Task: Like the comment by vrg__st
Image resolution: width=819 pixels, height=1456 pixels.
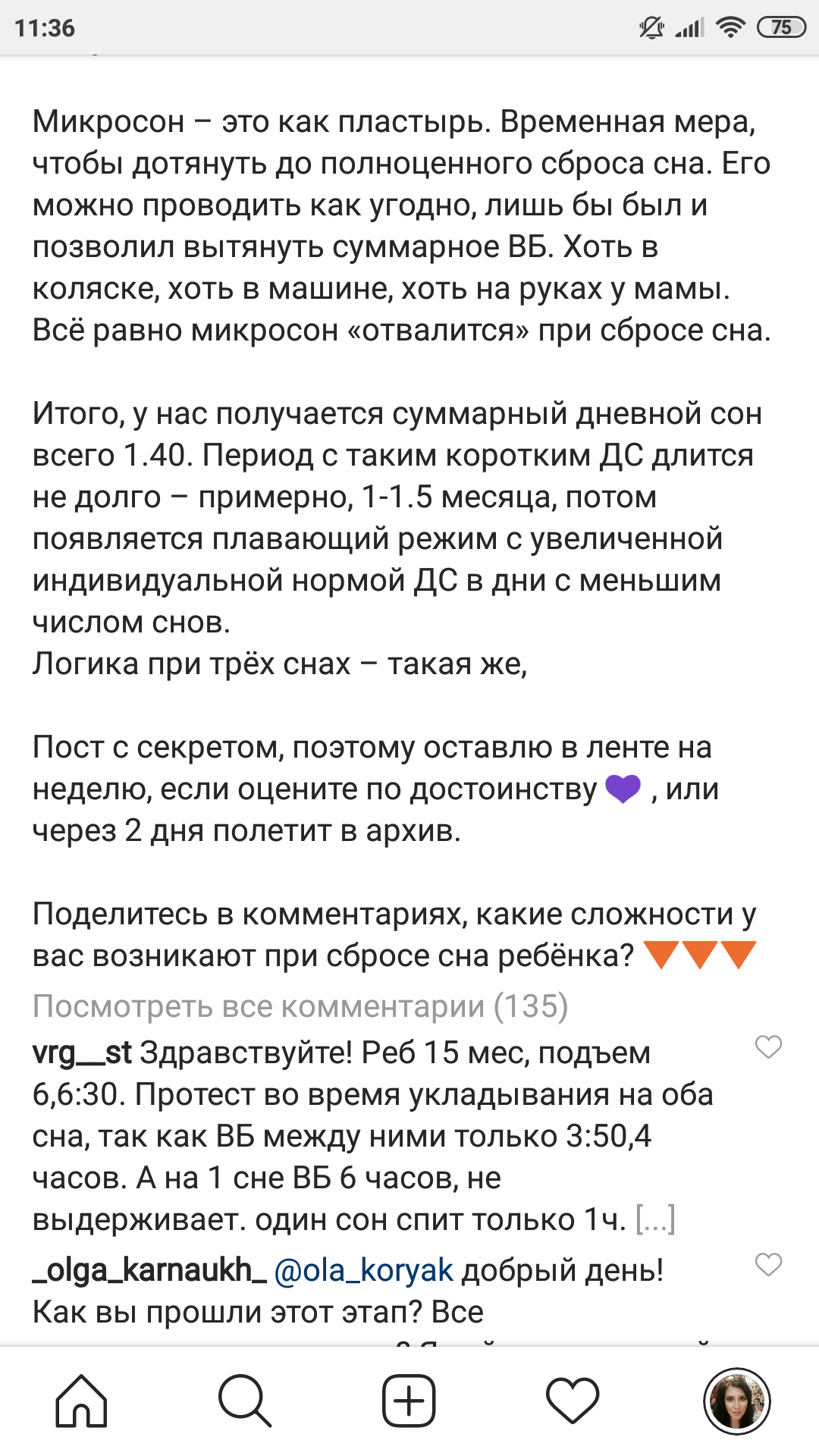Action: (x=768, y=1047)
